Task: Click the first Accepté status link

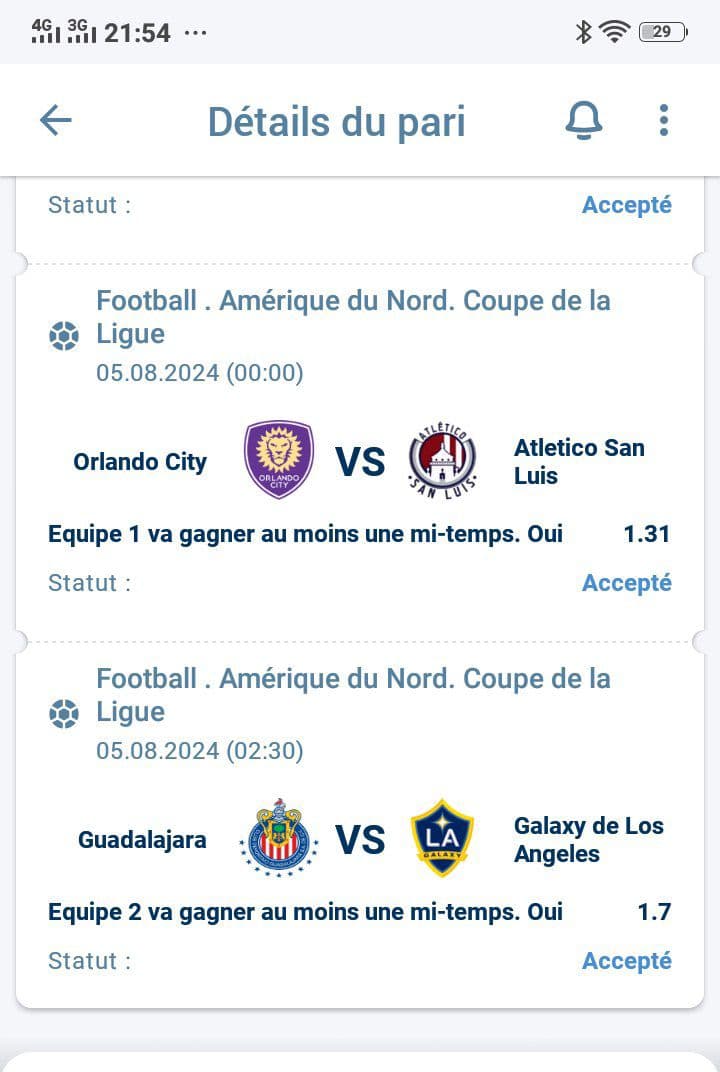Action: pyautogui.click(x=626, y=205)
